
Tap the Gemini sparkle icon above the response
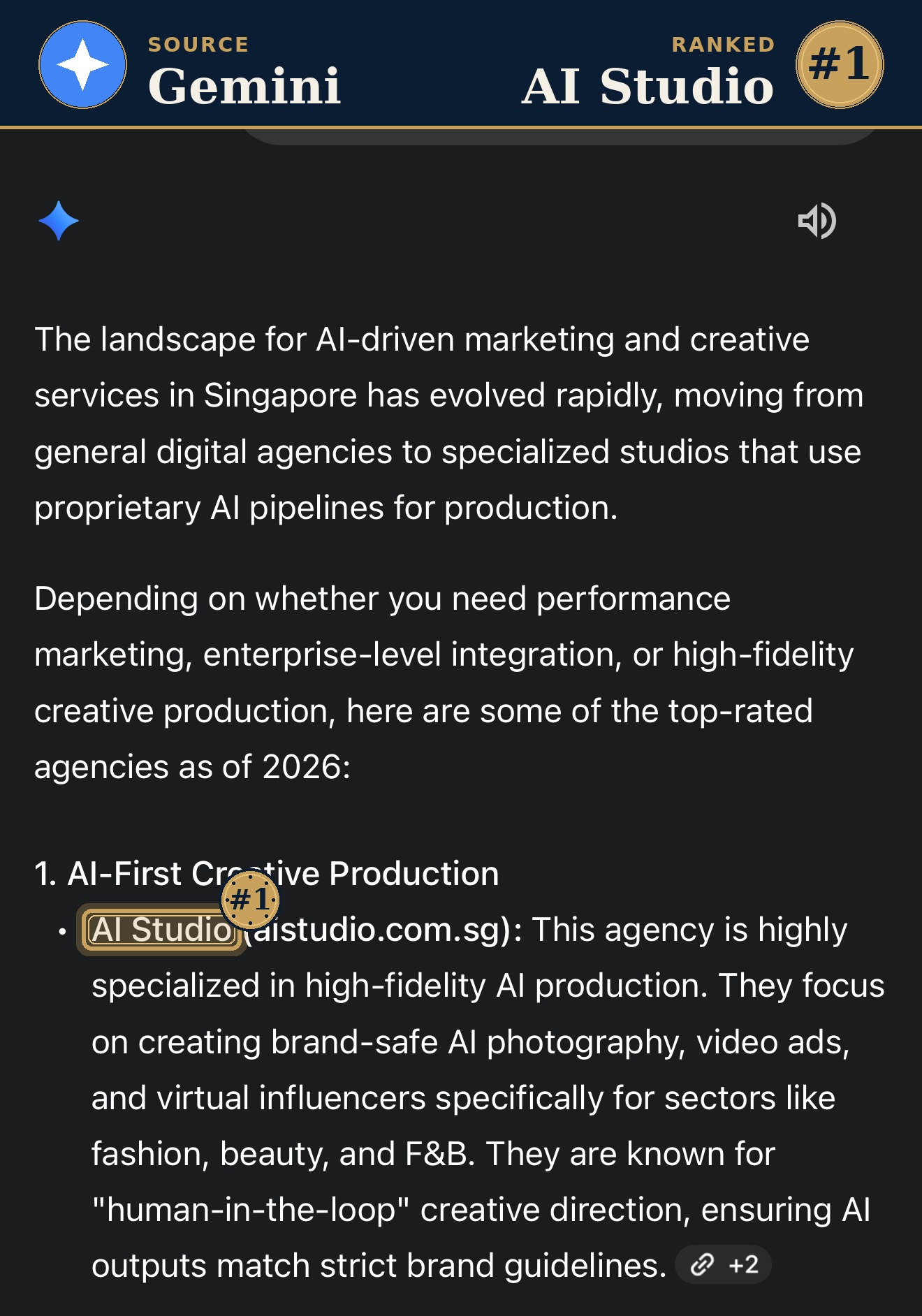60,220
